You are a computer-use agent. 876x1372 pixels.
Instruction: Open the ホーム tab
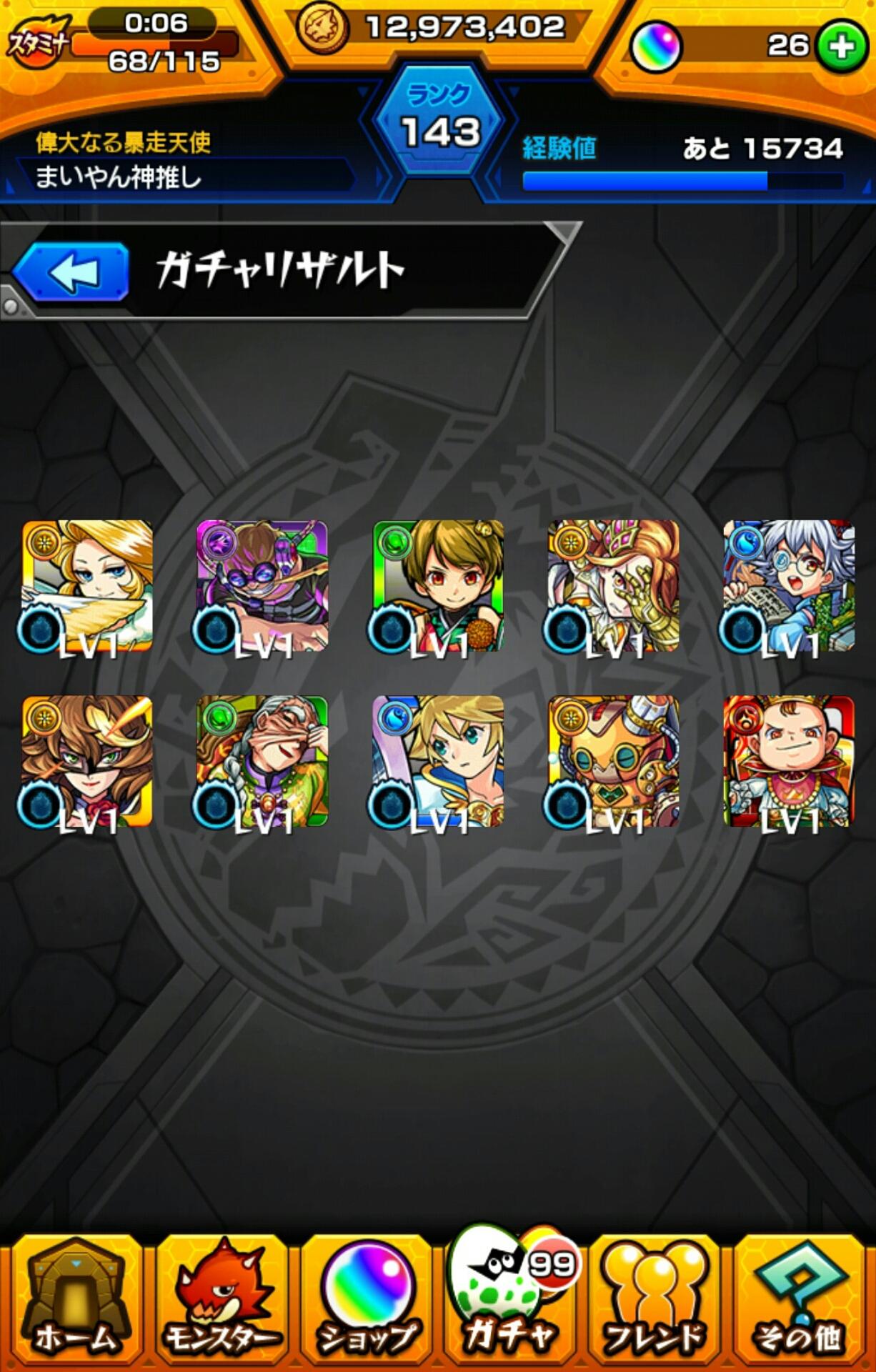(x=75, y=1301)
